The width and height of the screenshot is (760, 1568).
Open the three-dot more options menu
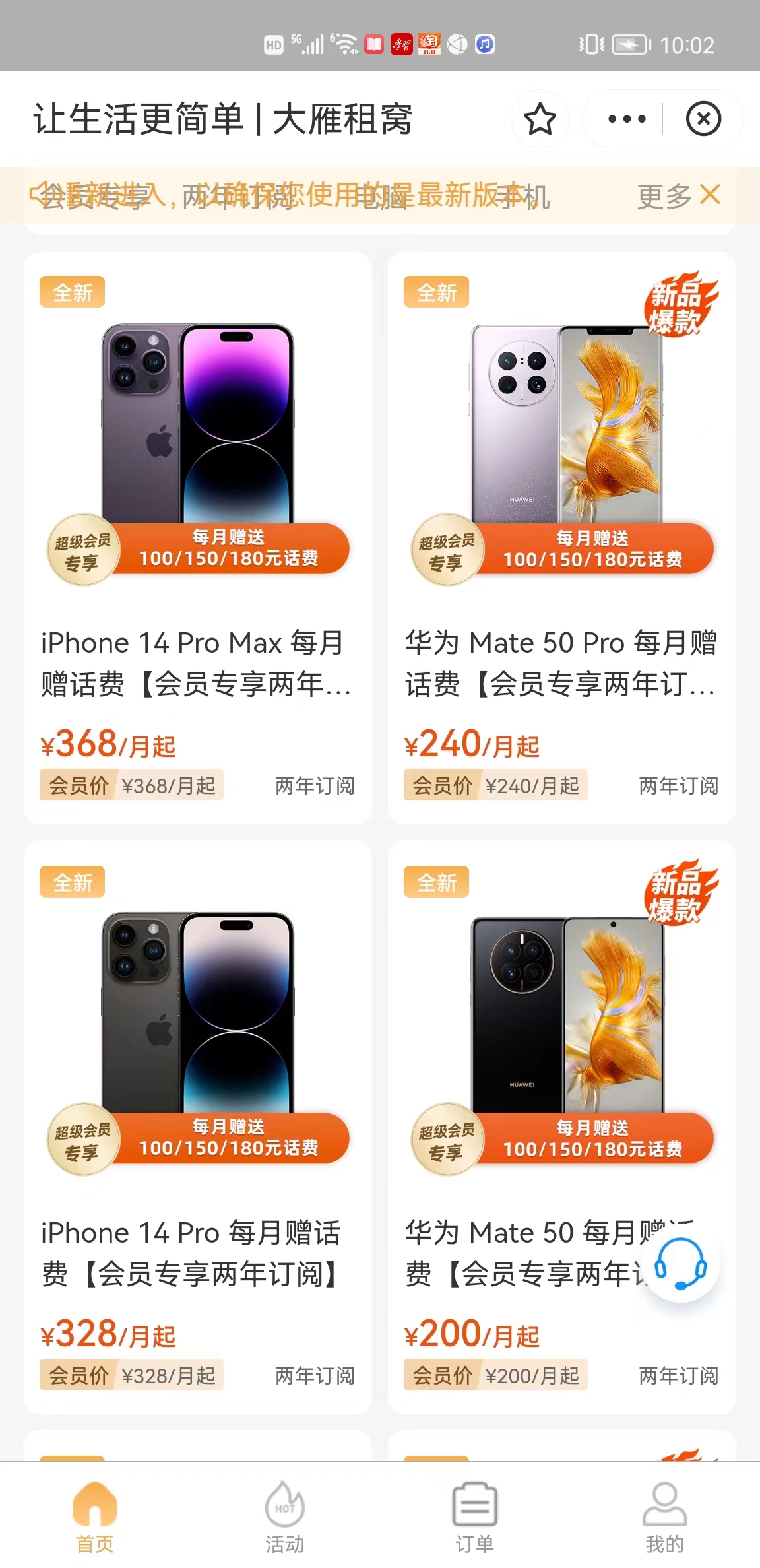pos(626,119)
